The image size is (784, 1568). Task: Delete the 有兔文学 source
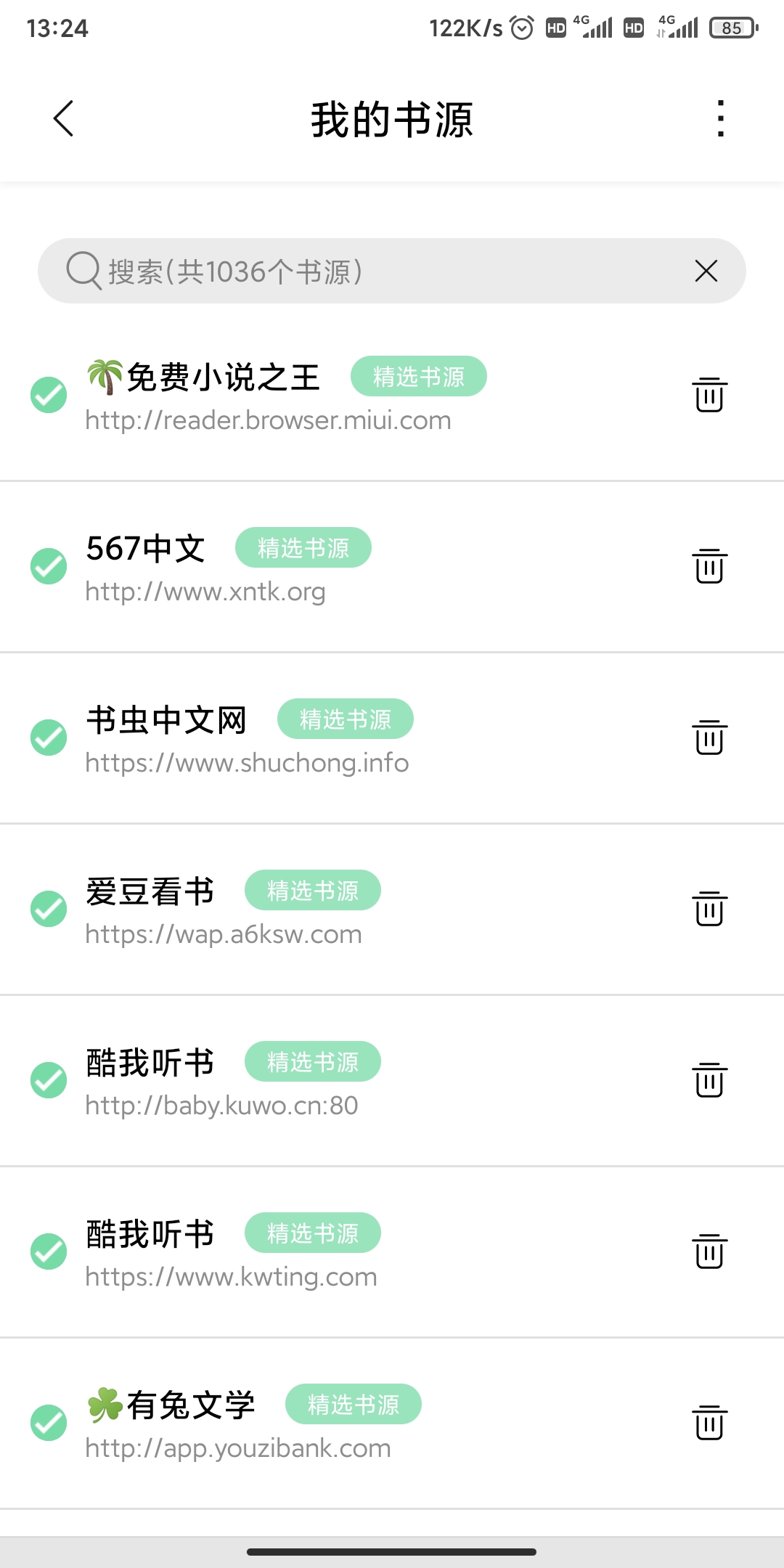709,1423
